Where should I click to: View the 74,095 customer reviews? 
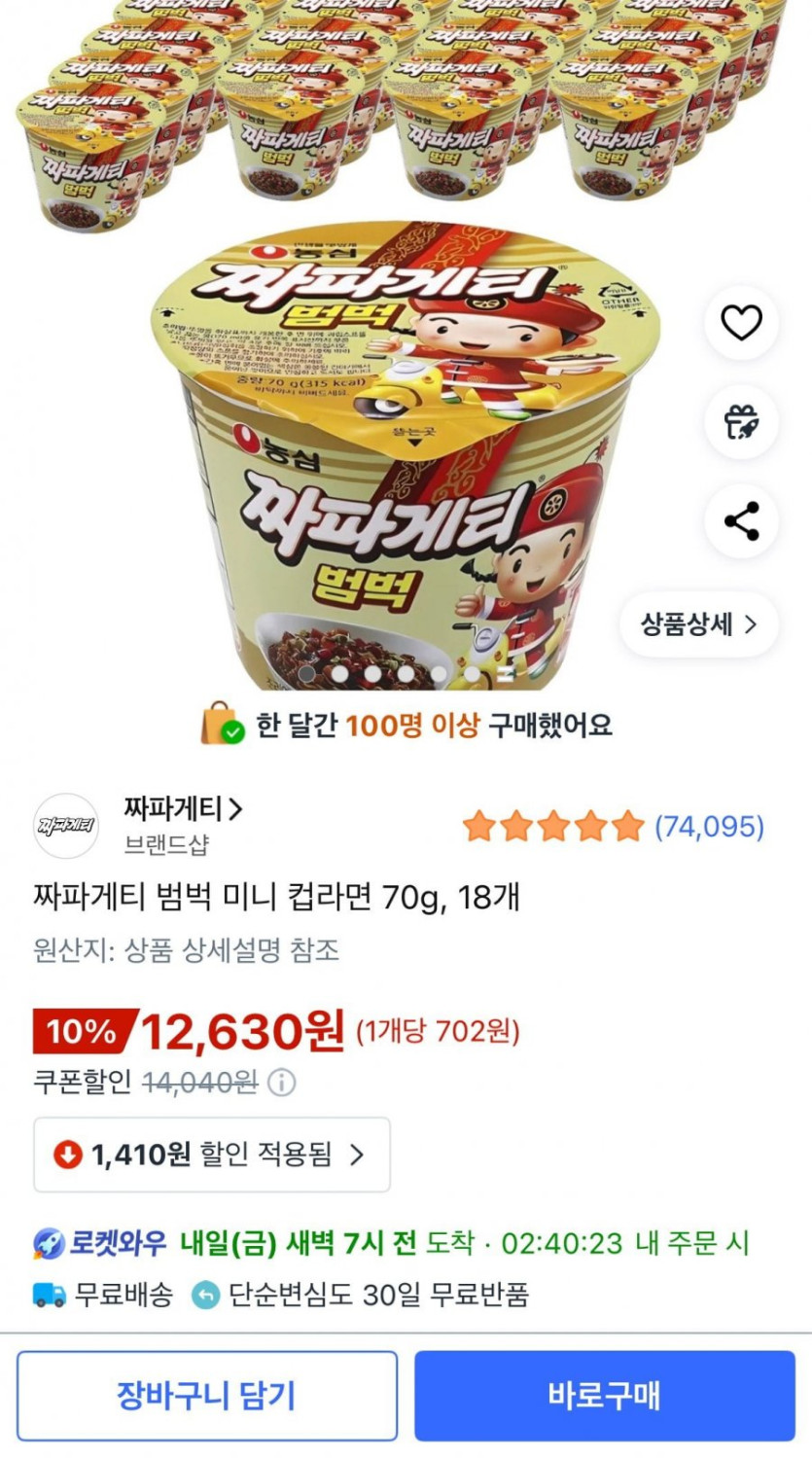click(x=708, y=827)
